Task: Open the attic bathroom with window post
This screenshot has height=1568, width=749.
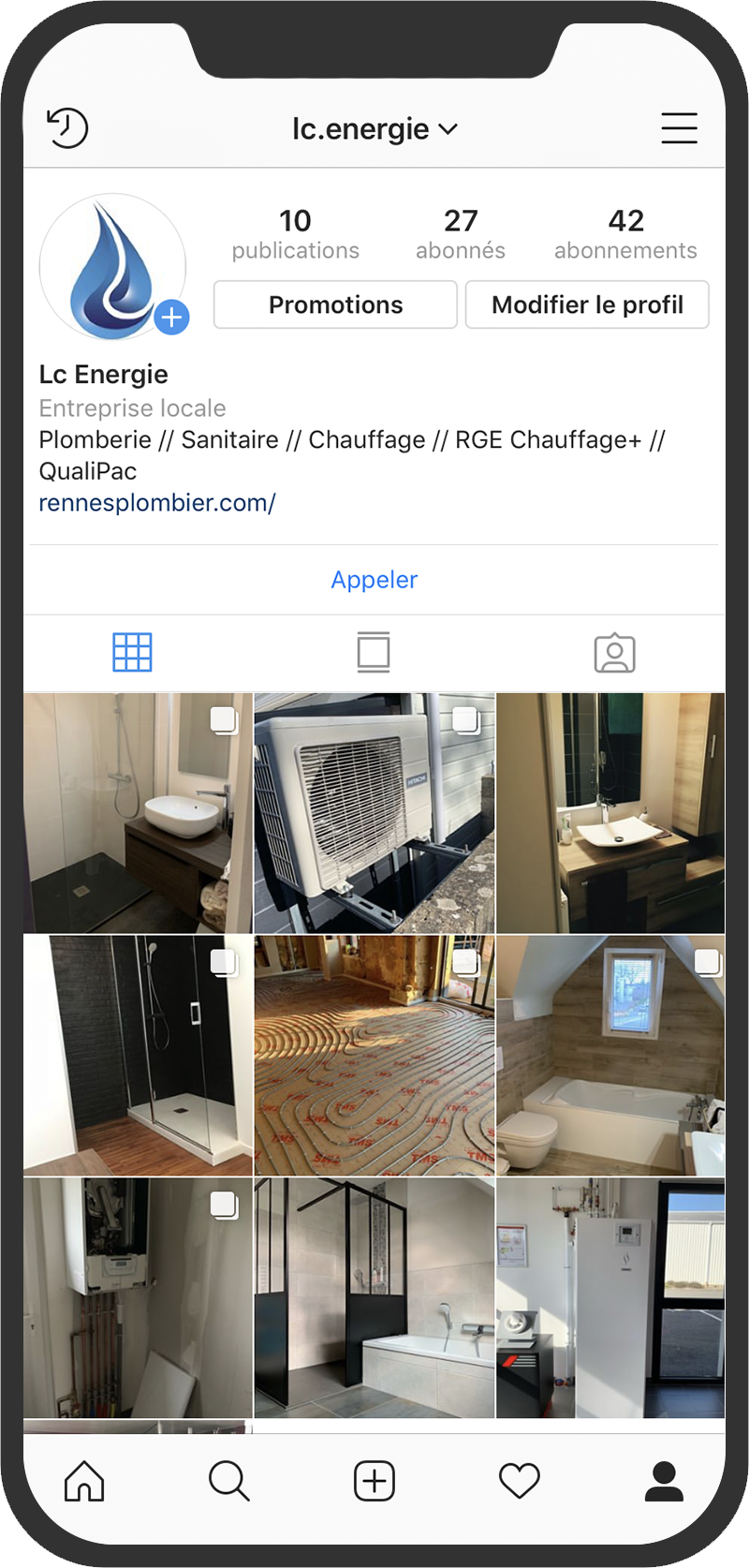Action: pos(610,1055)
